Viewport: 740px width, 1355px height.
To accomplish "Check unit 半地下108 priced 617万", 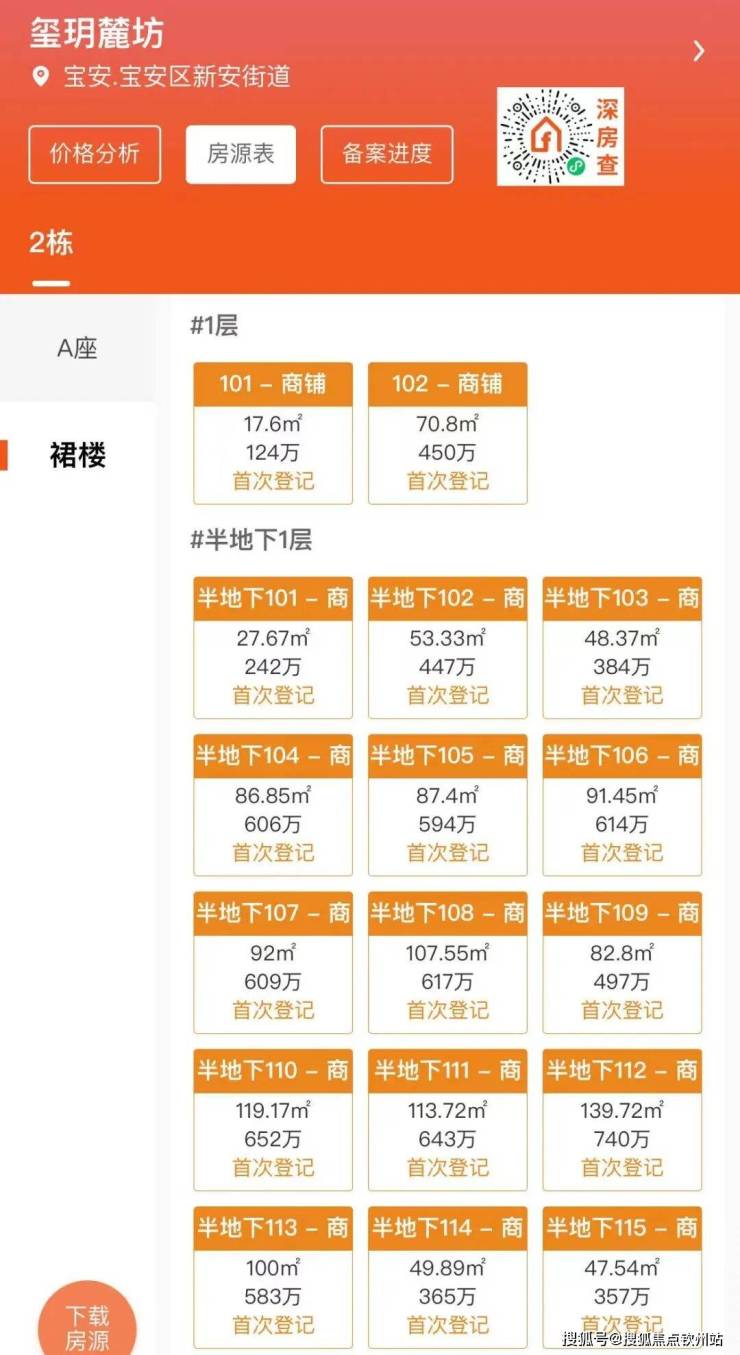I will click(x=447, y=962).
